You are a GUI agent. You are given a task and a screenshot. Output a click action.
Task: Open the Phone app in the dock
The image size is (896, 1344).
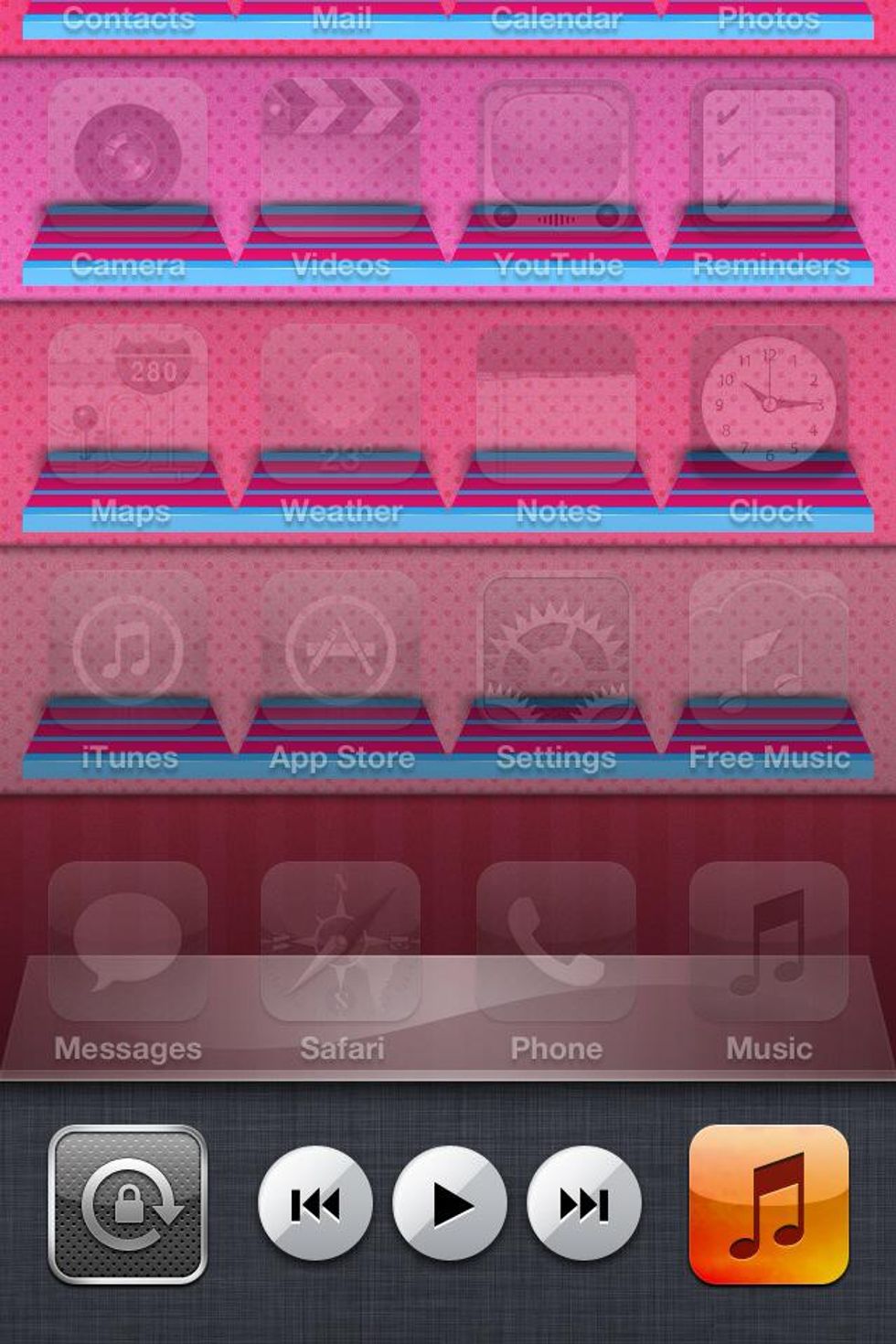556,942
